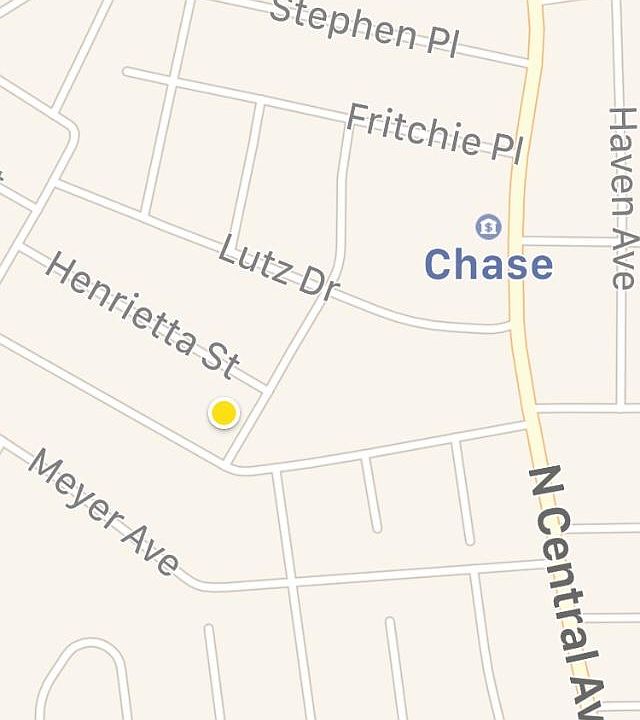Screen dimensions: 640x720
Task: Select the yellow location dot near Henrietta St
Action: (224, 412)
